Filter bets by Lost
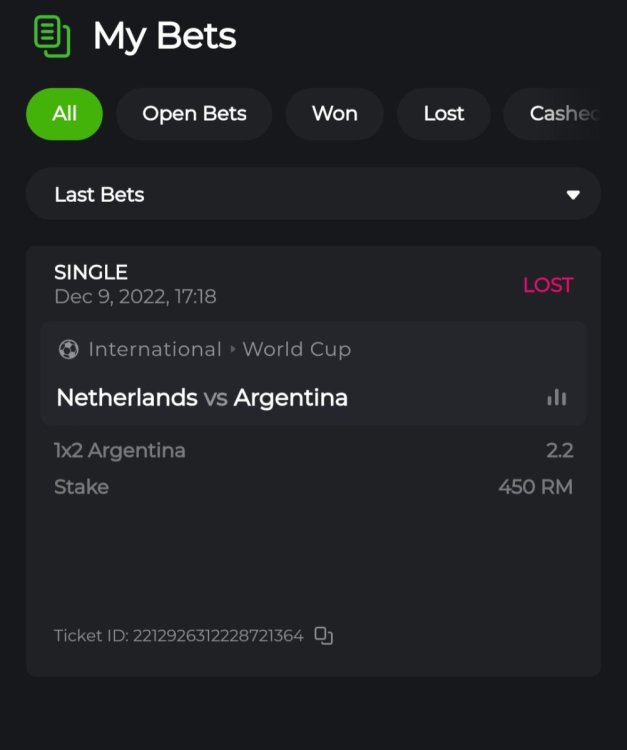Screen dimensions: 627x750 [x=443, y=114]
